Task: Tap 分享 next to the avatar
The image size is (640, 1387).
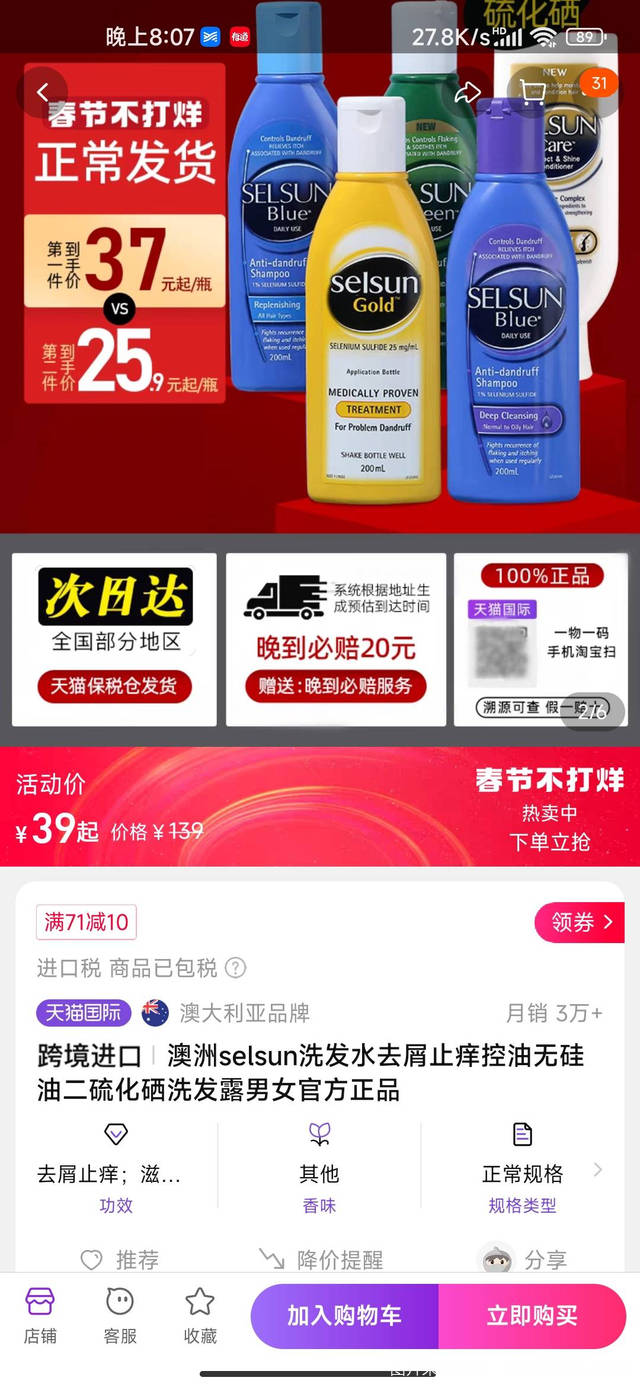Action: [527, 1260]
